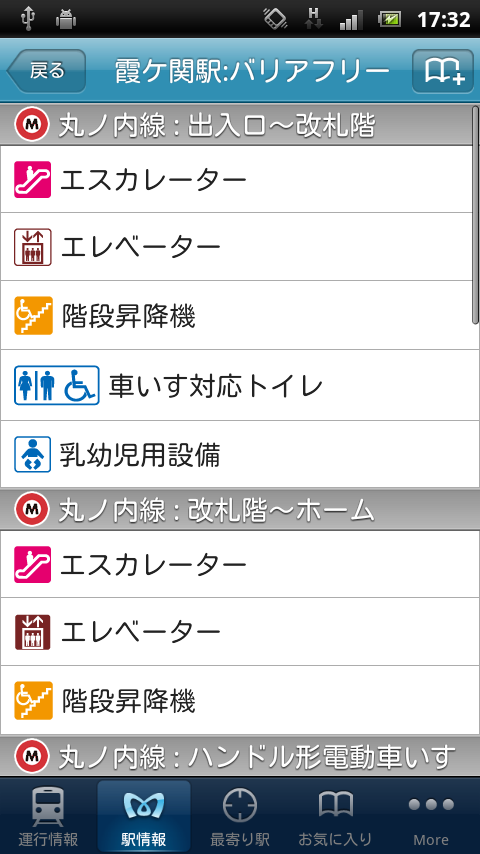Open エスカレーター under 出入口〜改札階
The height and width of the screenshot is (854, 480).
[240, 179]
